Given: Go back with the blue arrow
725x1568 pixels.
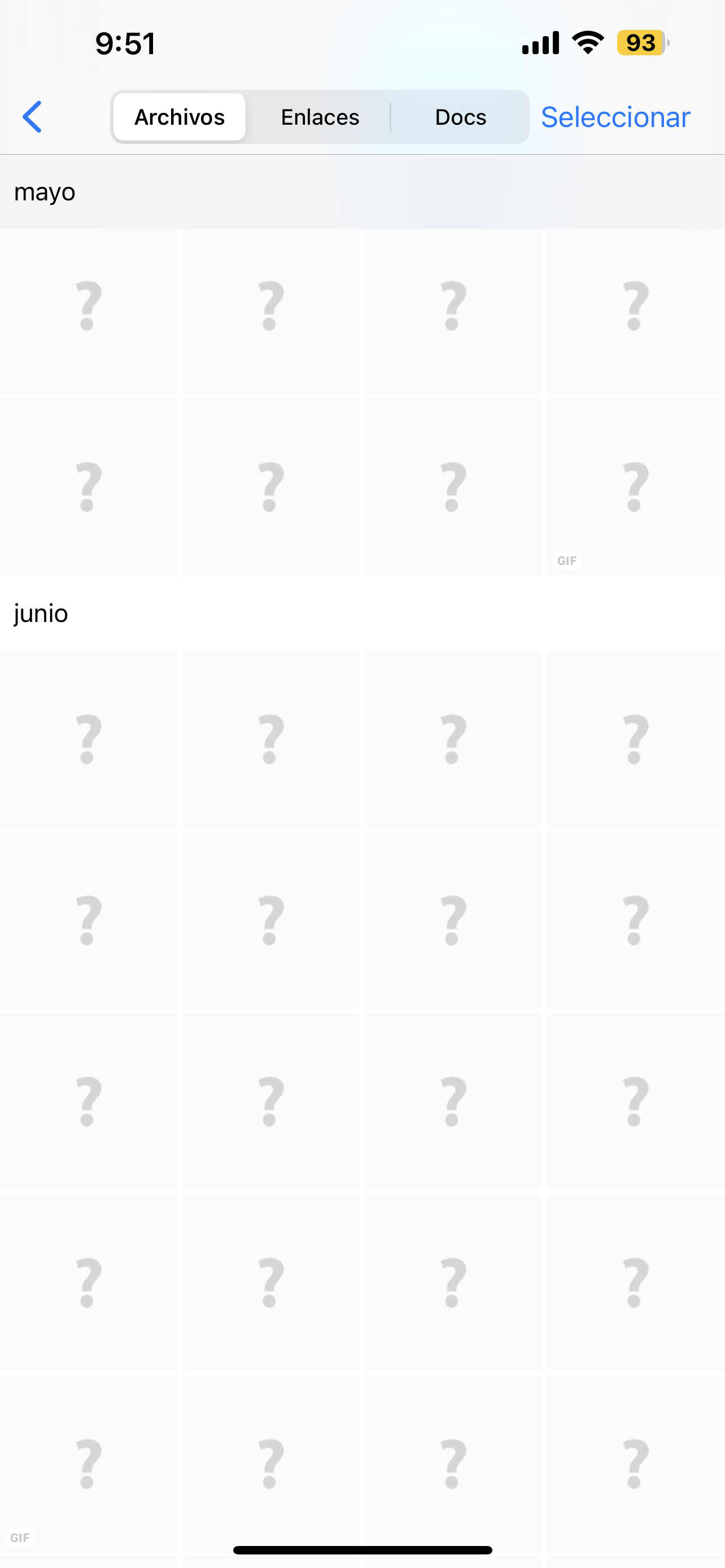Looking at the screenshot, I should (33, 117).
